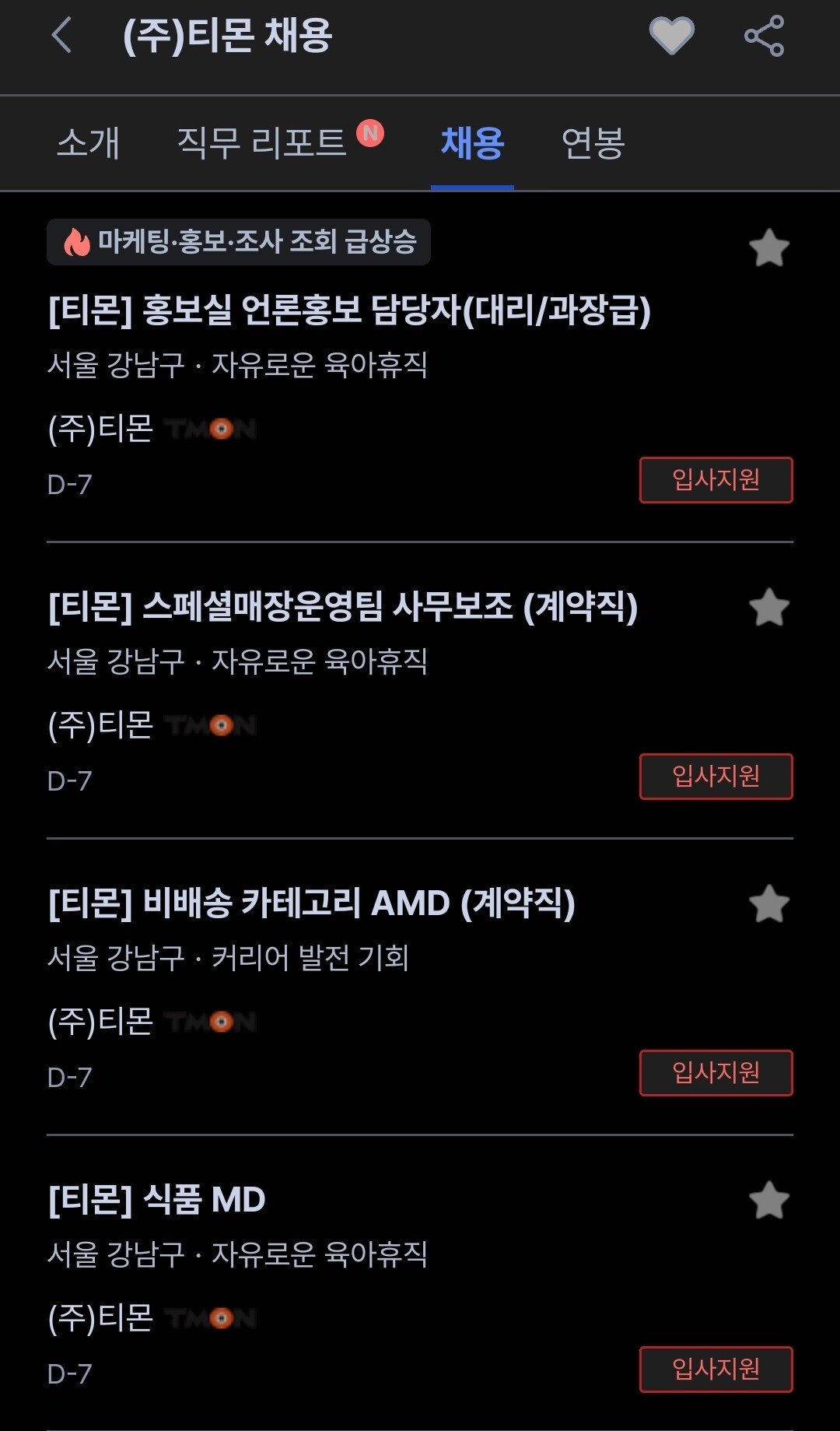
Task: Open the 식품 MD job posting
Action: (x=157, y=1201)
